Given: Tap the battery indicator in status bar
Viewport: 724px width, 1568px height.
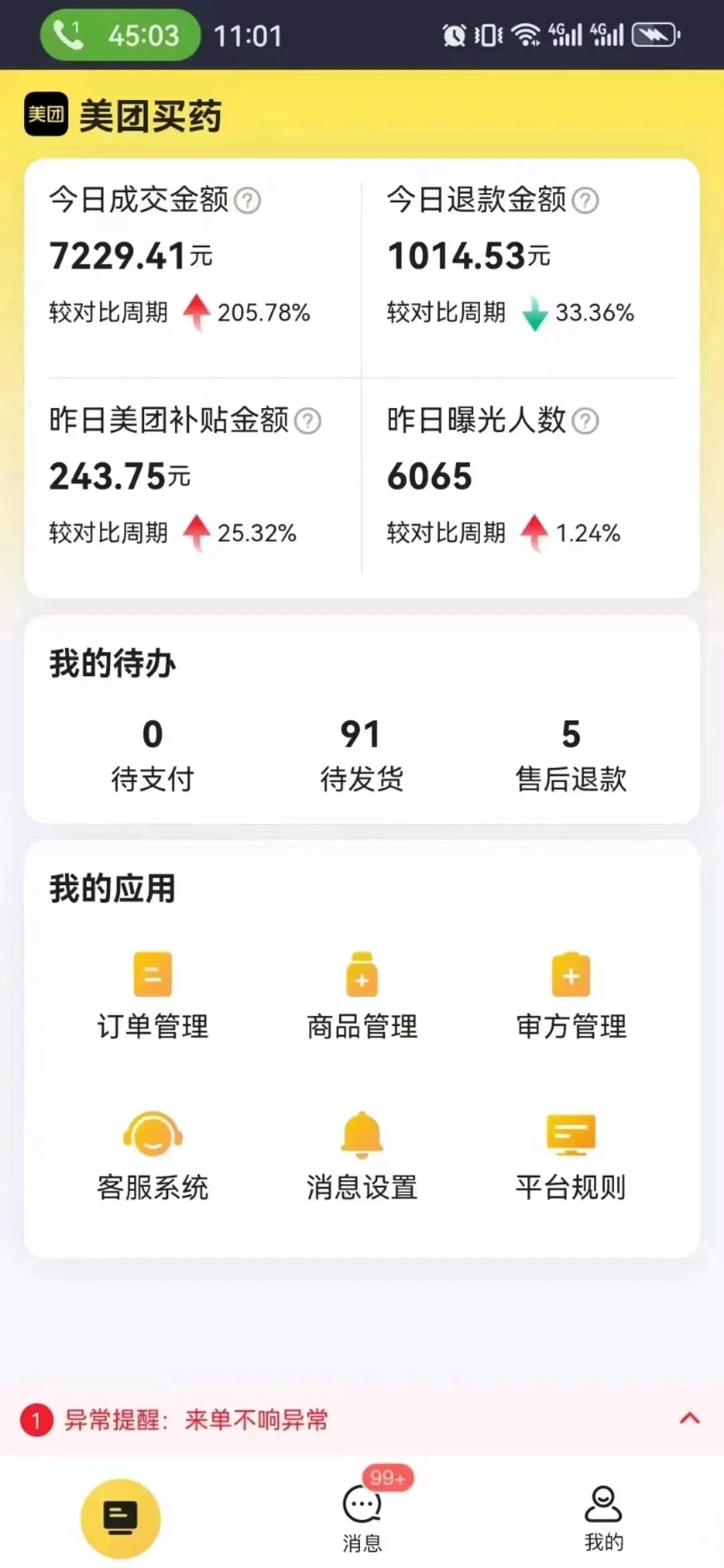Looking at the screenshot, I should [652, 36].
